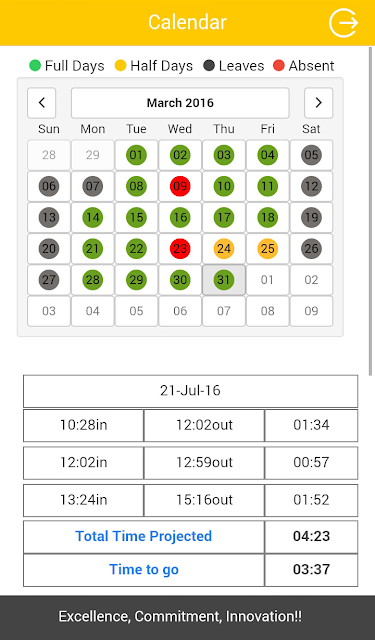This screenshot has width=375, height=640.
Task: Pick leave day 27 in calendar
Action: coord(49,280)
